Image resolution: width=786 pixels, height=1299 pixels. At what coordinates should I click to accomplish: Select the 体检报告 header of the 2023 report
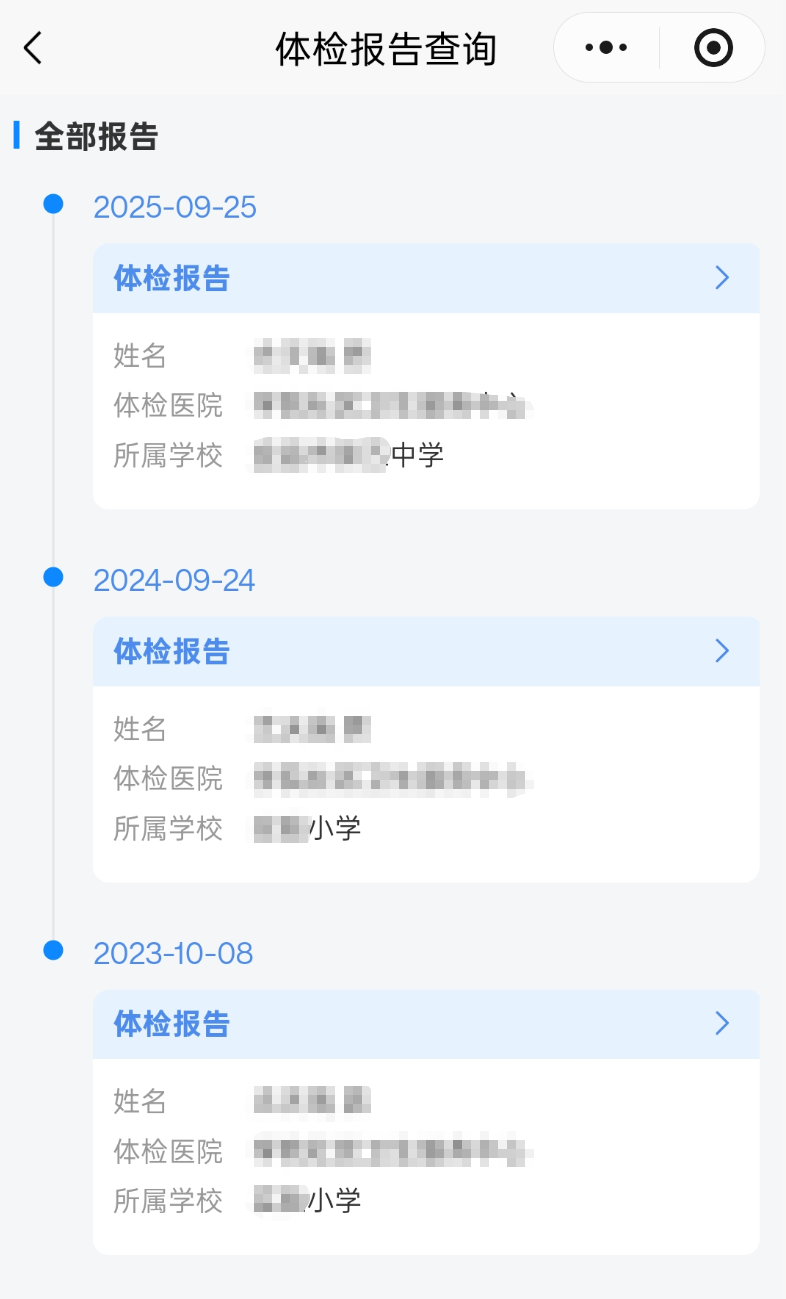[169, 1024]
